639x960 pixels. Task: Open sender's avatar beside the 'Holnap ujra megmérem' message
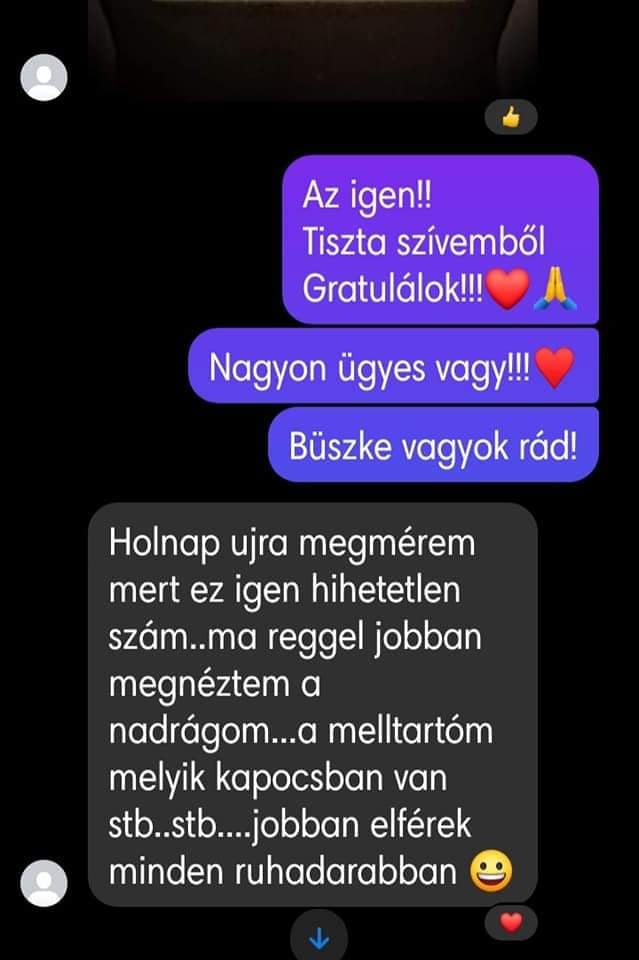(x=44, y=883)
